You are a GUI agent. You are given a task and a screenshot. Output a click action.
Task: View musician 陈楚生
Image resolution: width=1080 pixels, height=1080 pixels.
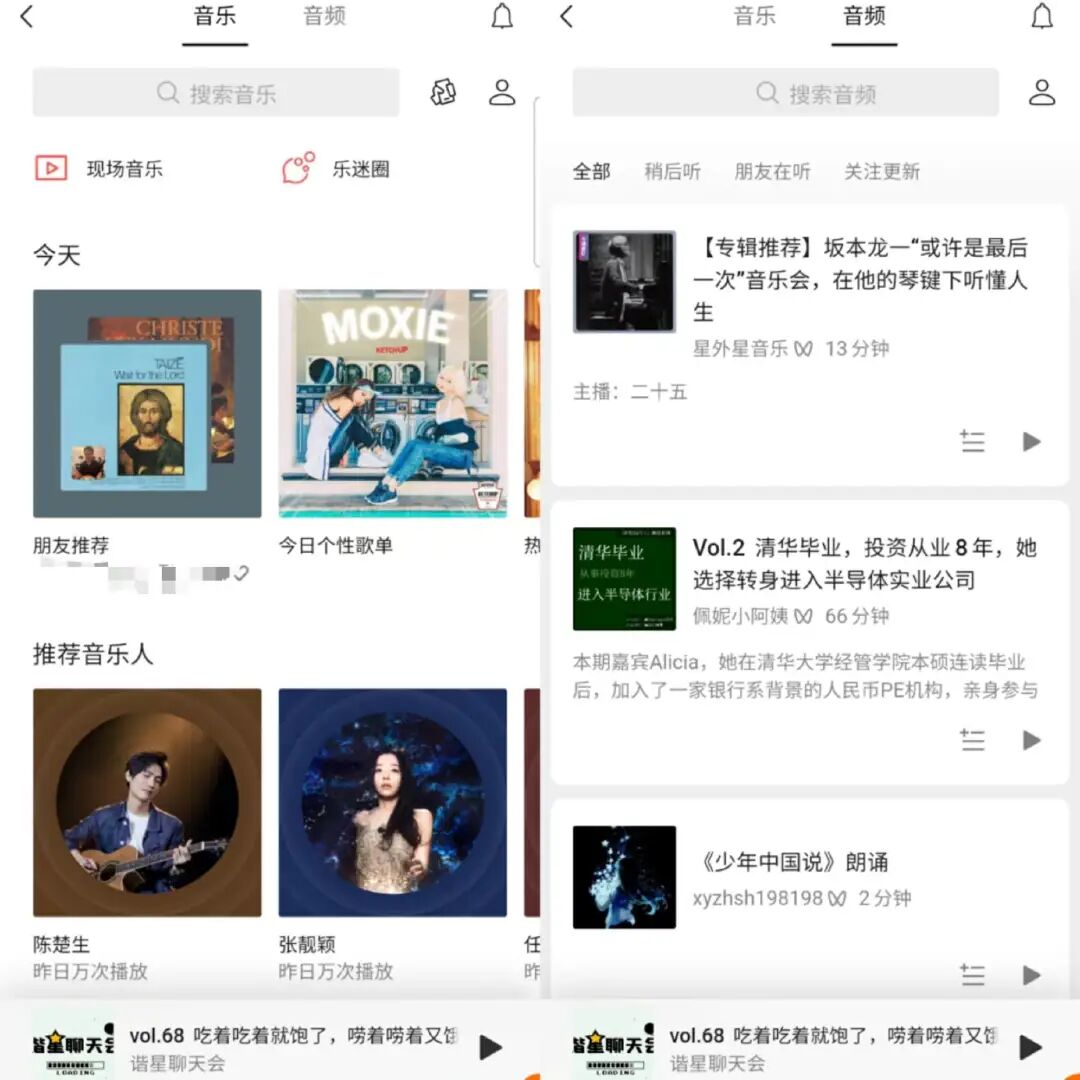click(147, 802)
